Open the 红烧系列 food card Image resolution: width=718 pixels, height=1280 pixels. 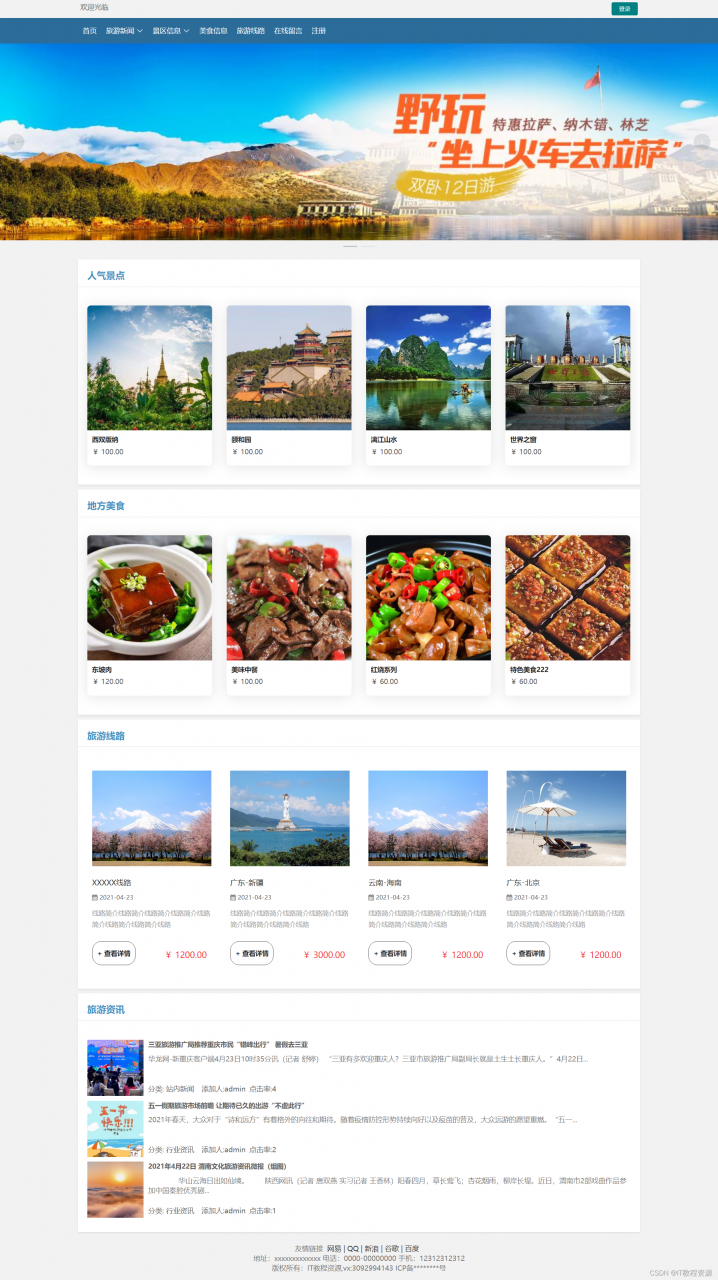click(428, 615)
